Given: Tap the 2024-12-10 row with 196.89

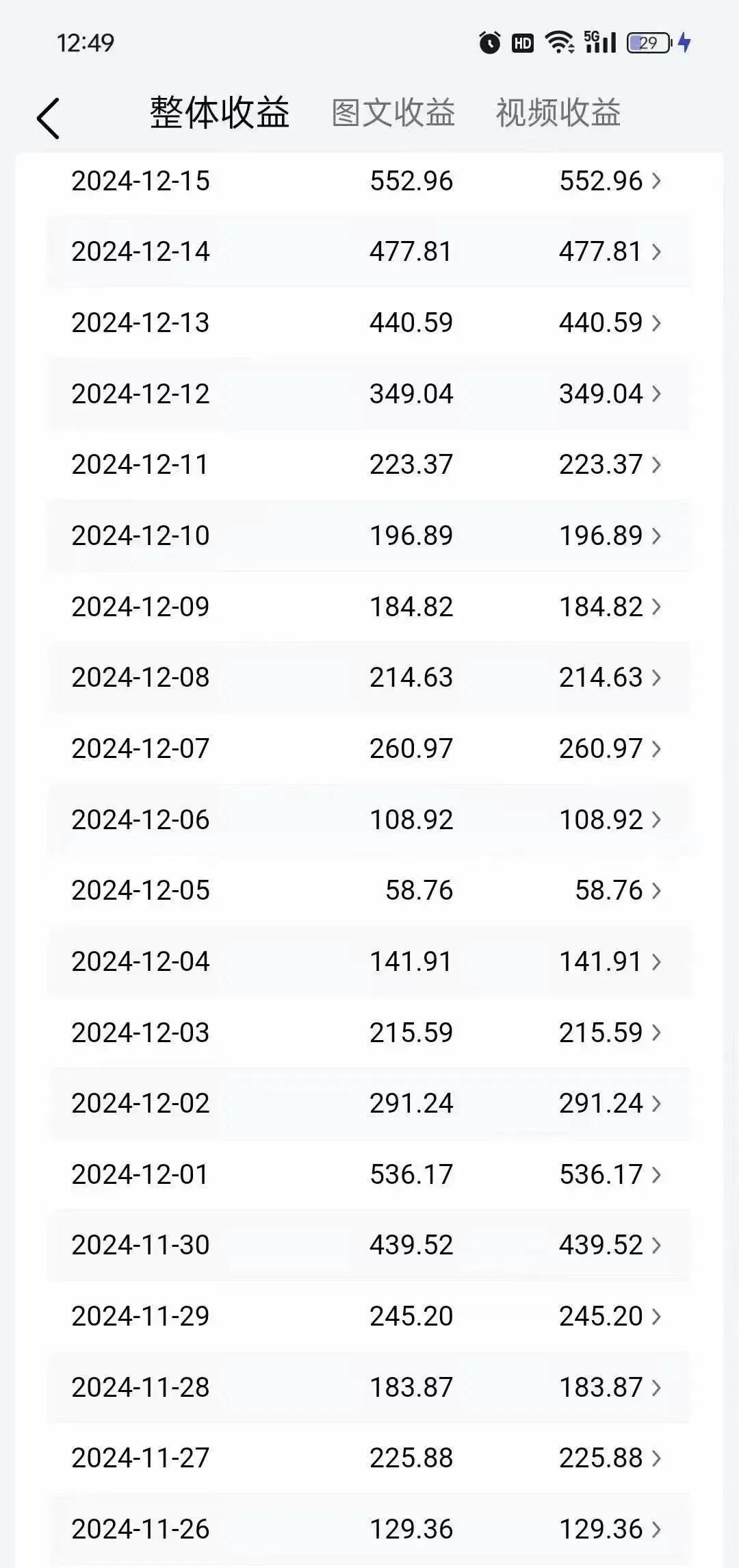Looking at the screenshot, I should 369,535.
